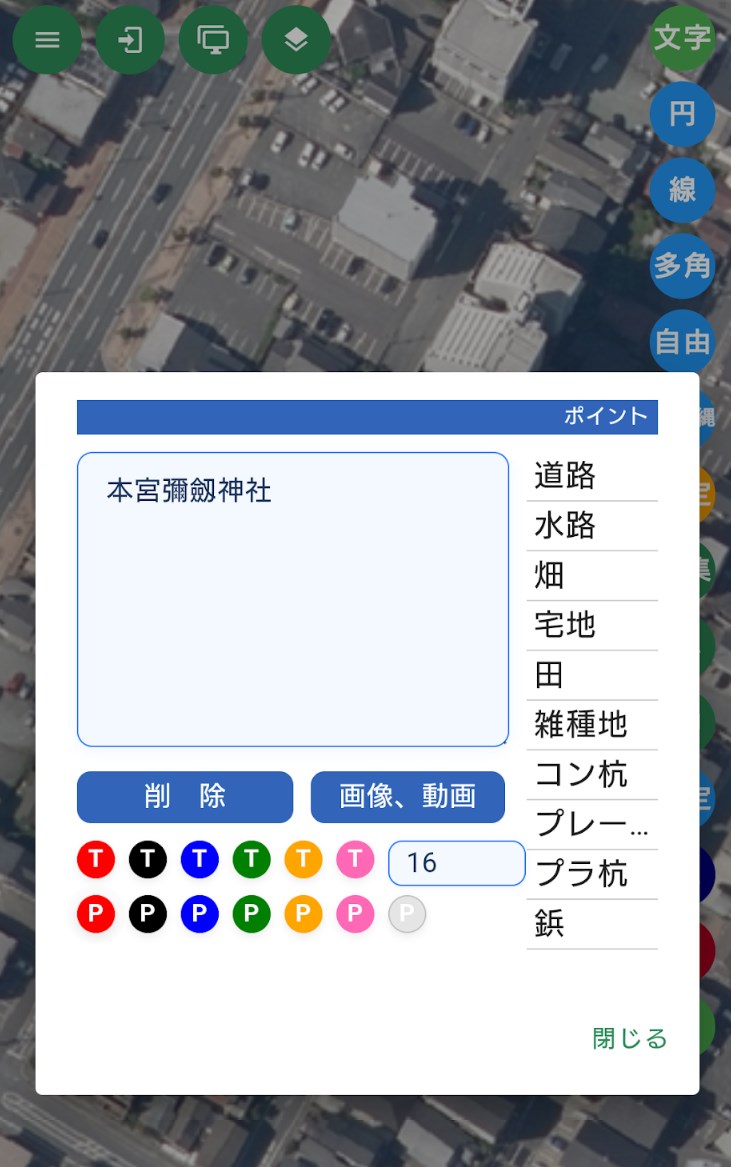Select the 円 circle tool
Image resolution: width=731 pixels, height=1167 pixels.
click(x=682, y=114)
